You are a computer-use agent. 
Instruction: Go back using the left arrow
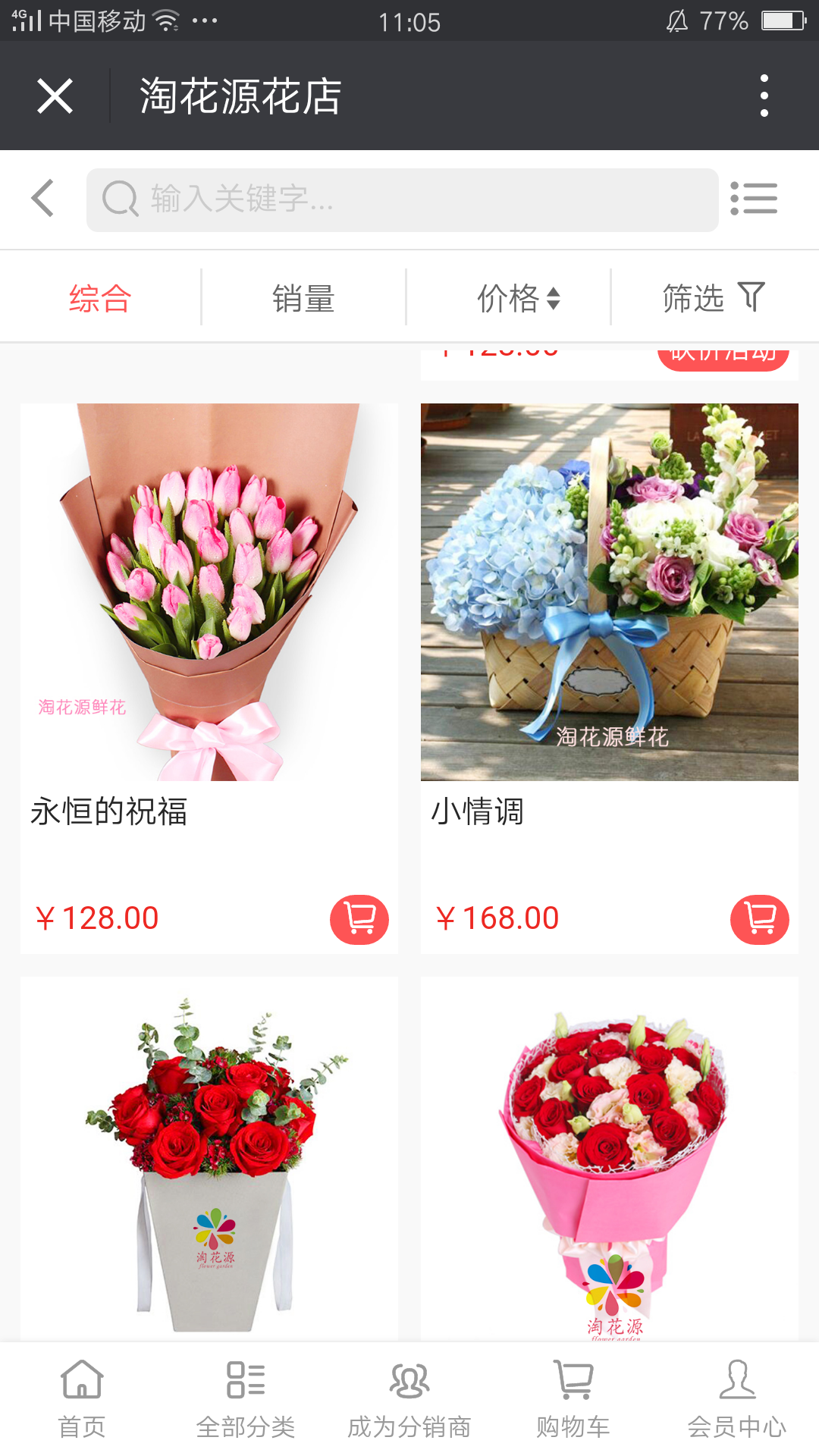pyautogui.click(x=43, y=199)
